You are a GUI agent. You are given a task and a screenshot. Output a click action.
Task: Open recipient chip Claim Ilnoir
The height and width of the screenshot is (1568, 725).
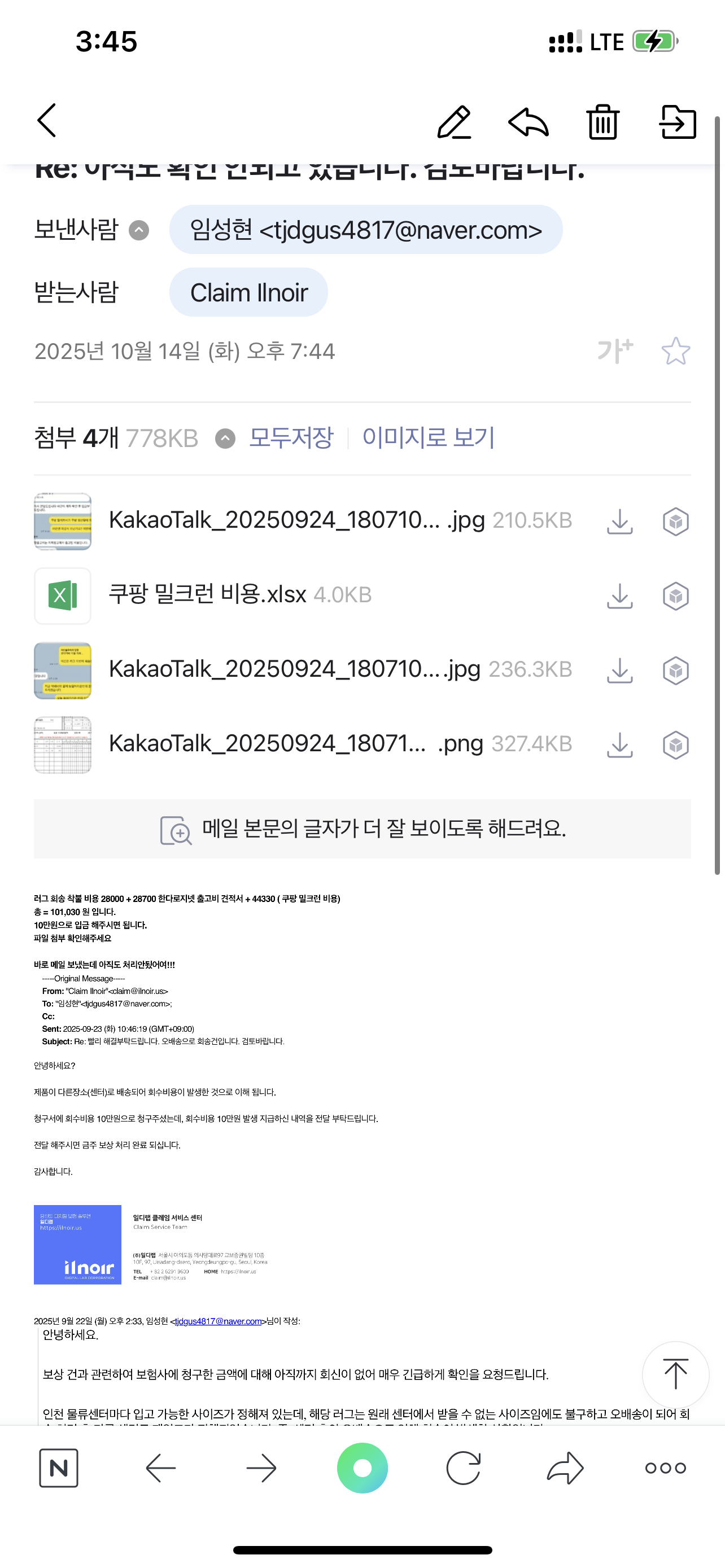click(x=248, y=293)
